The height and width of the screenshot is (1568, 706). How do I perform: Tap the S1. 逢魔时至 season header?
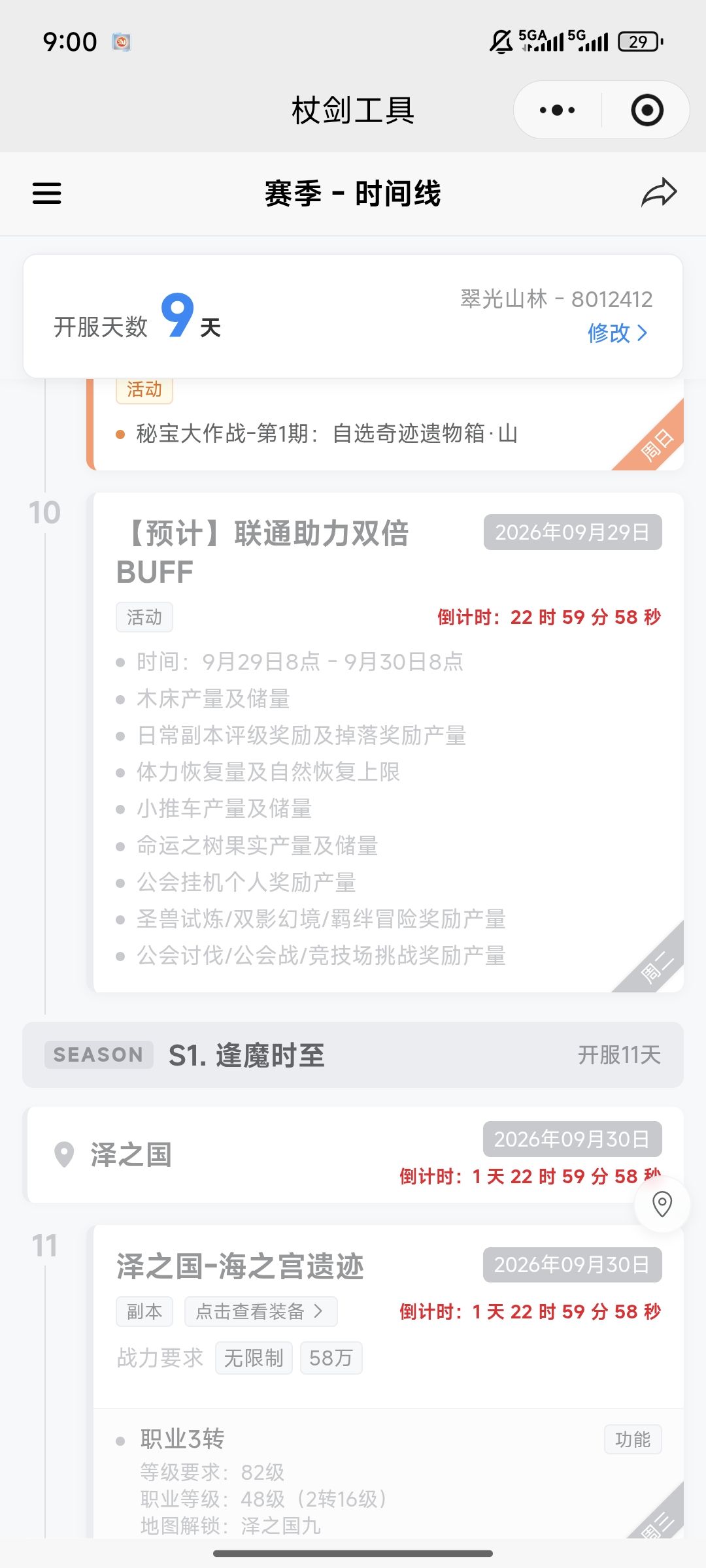click(353, 1054)
